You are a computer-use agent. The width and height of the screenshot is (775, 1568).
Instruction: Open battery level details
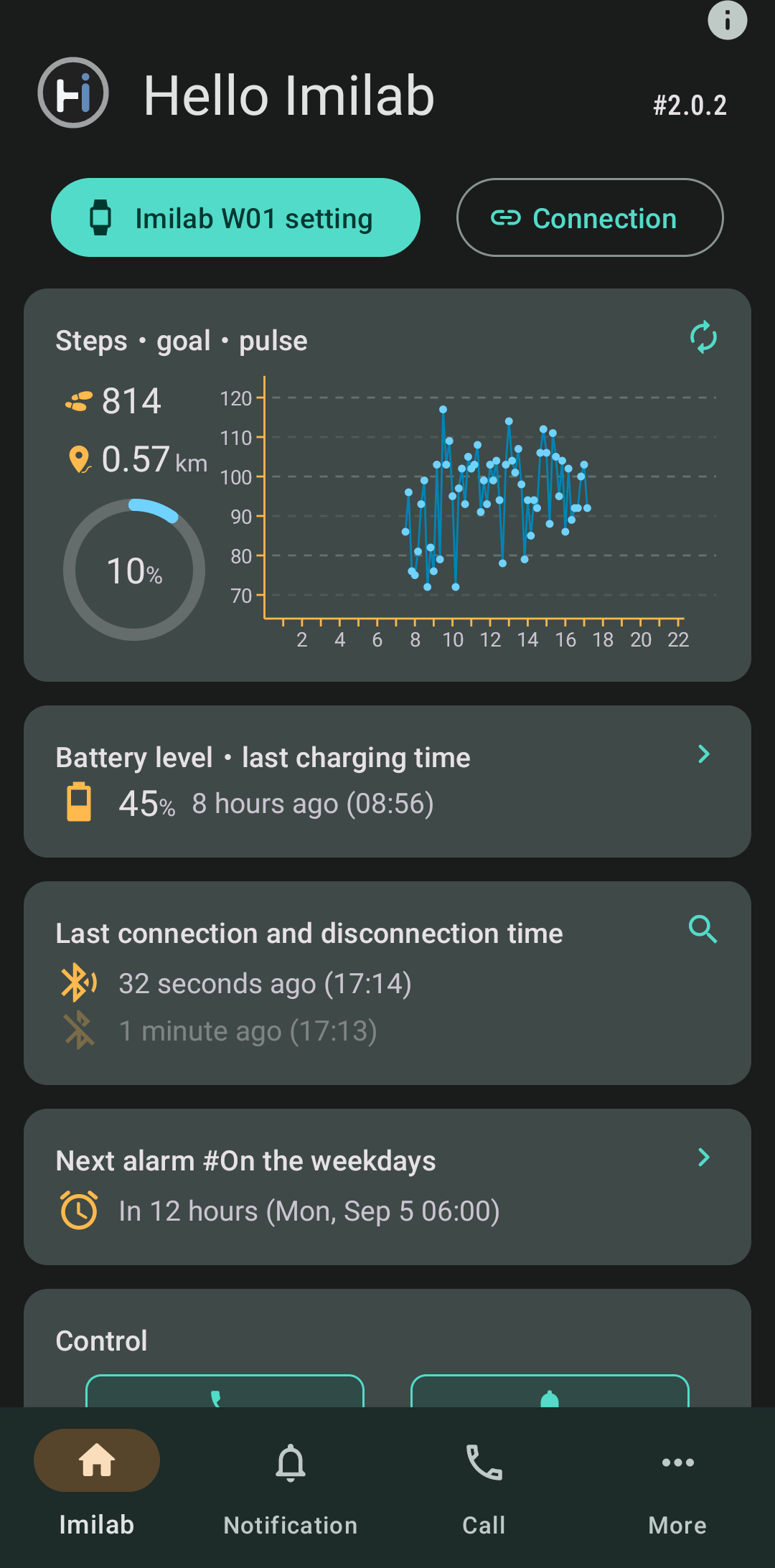[703, 754]
